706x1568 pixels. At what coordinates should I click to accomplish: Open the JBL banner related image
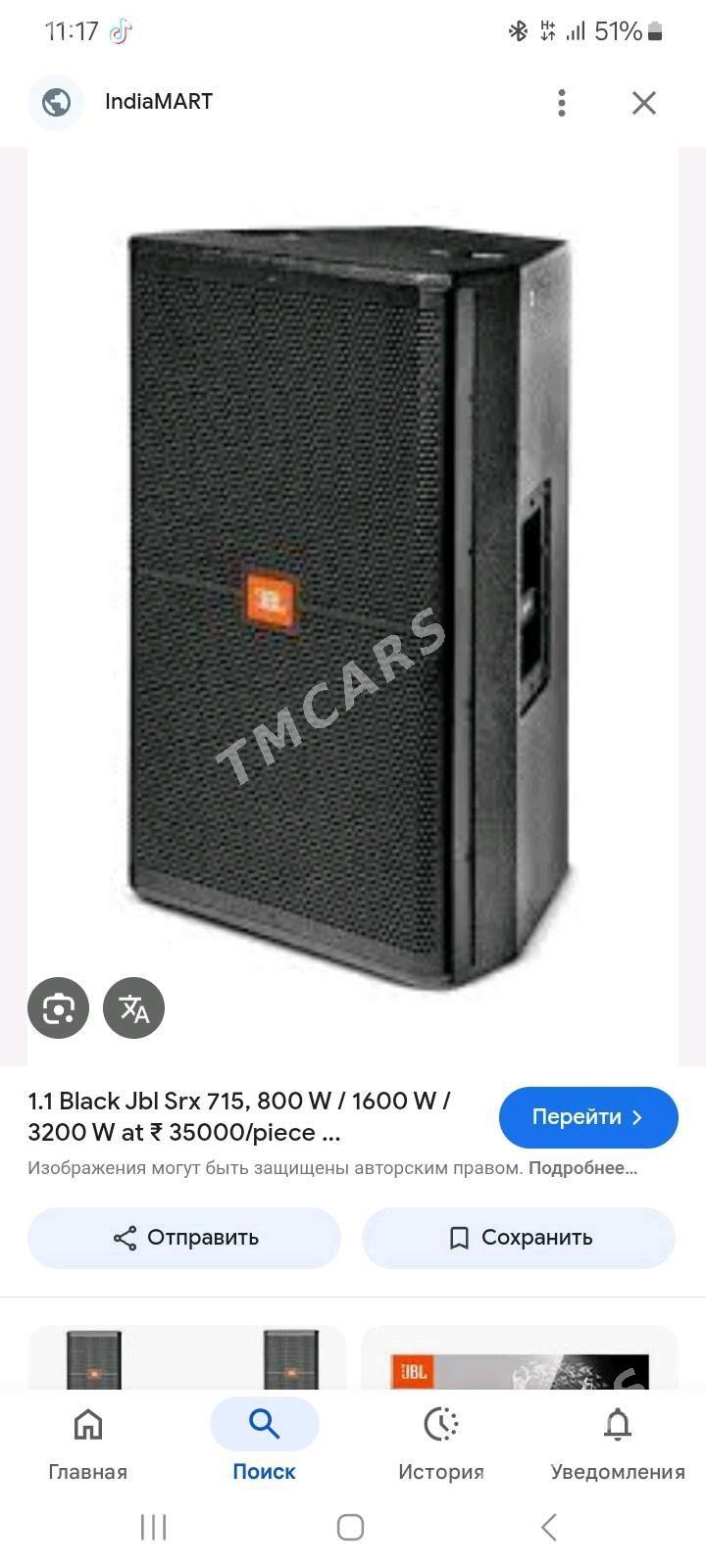520,1357
